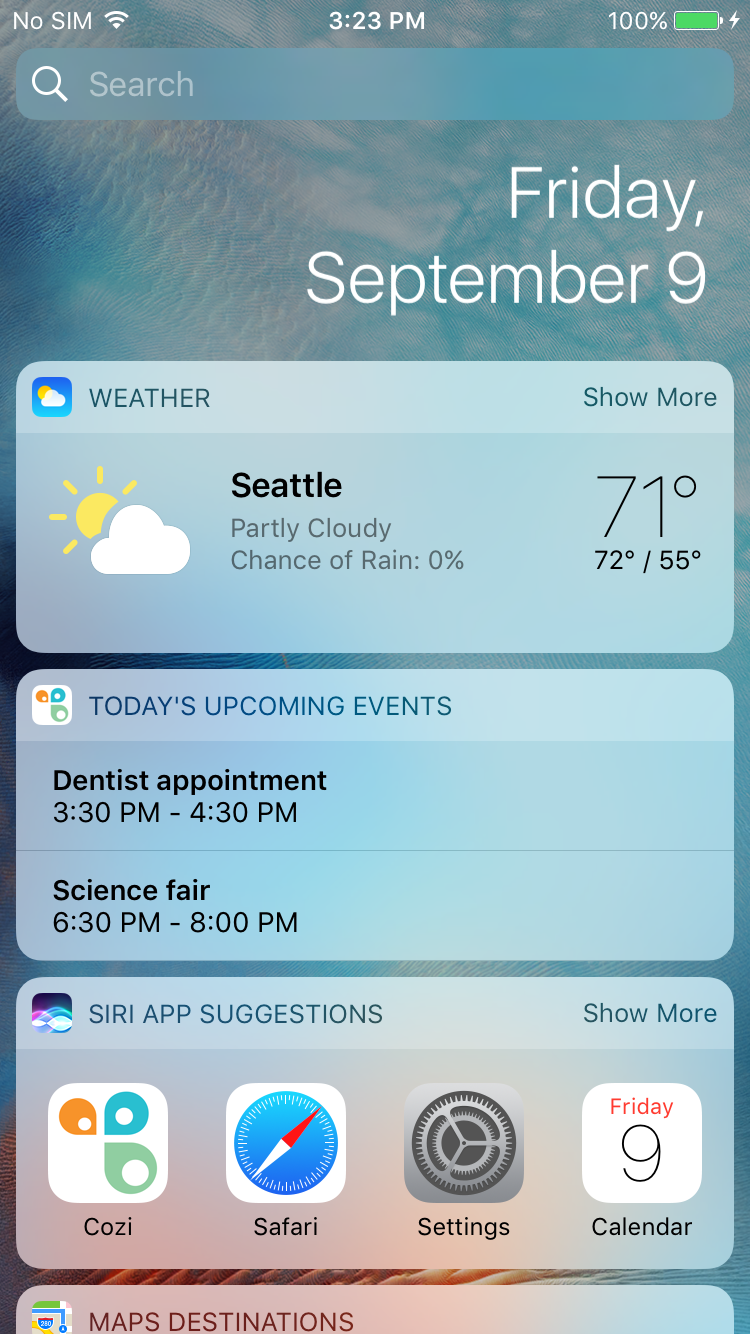750x1334 pixels.
Task: Expand the Weather widget with Show More
Action: point(650,397)
